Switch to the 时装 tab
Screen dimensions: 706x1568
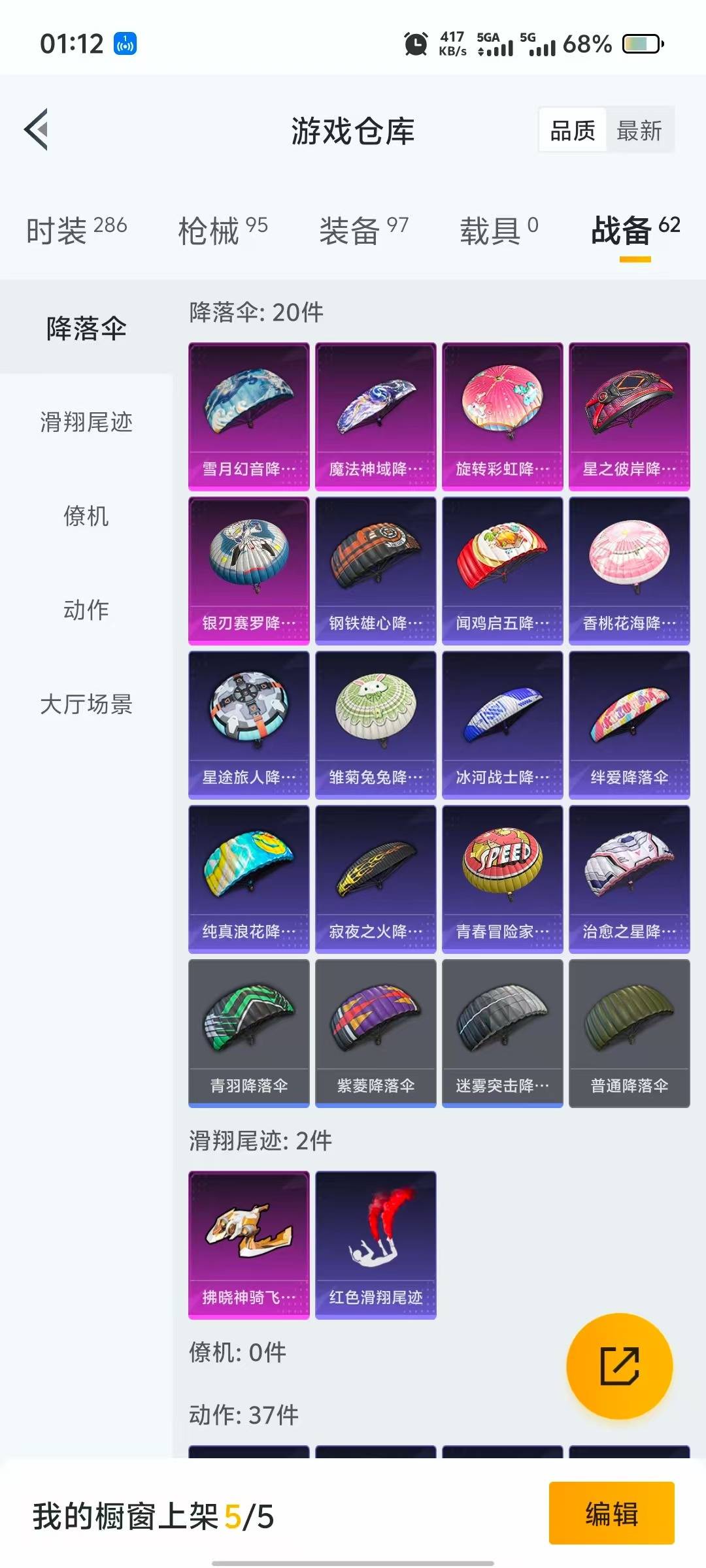[76, 231]
